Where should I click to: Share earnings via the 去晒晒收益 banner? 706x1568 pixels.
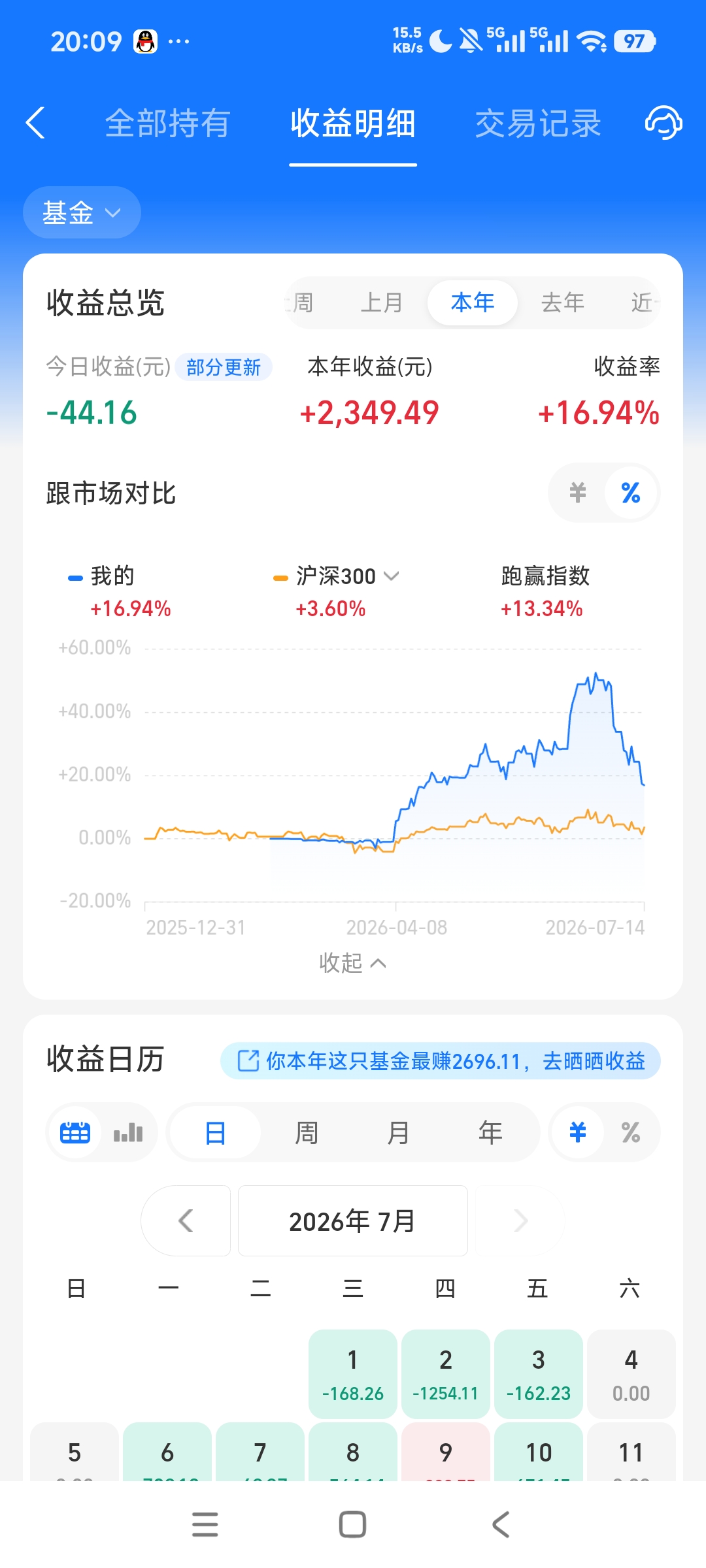click(441, 1061)
